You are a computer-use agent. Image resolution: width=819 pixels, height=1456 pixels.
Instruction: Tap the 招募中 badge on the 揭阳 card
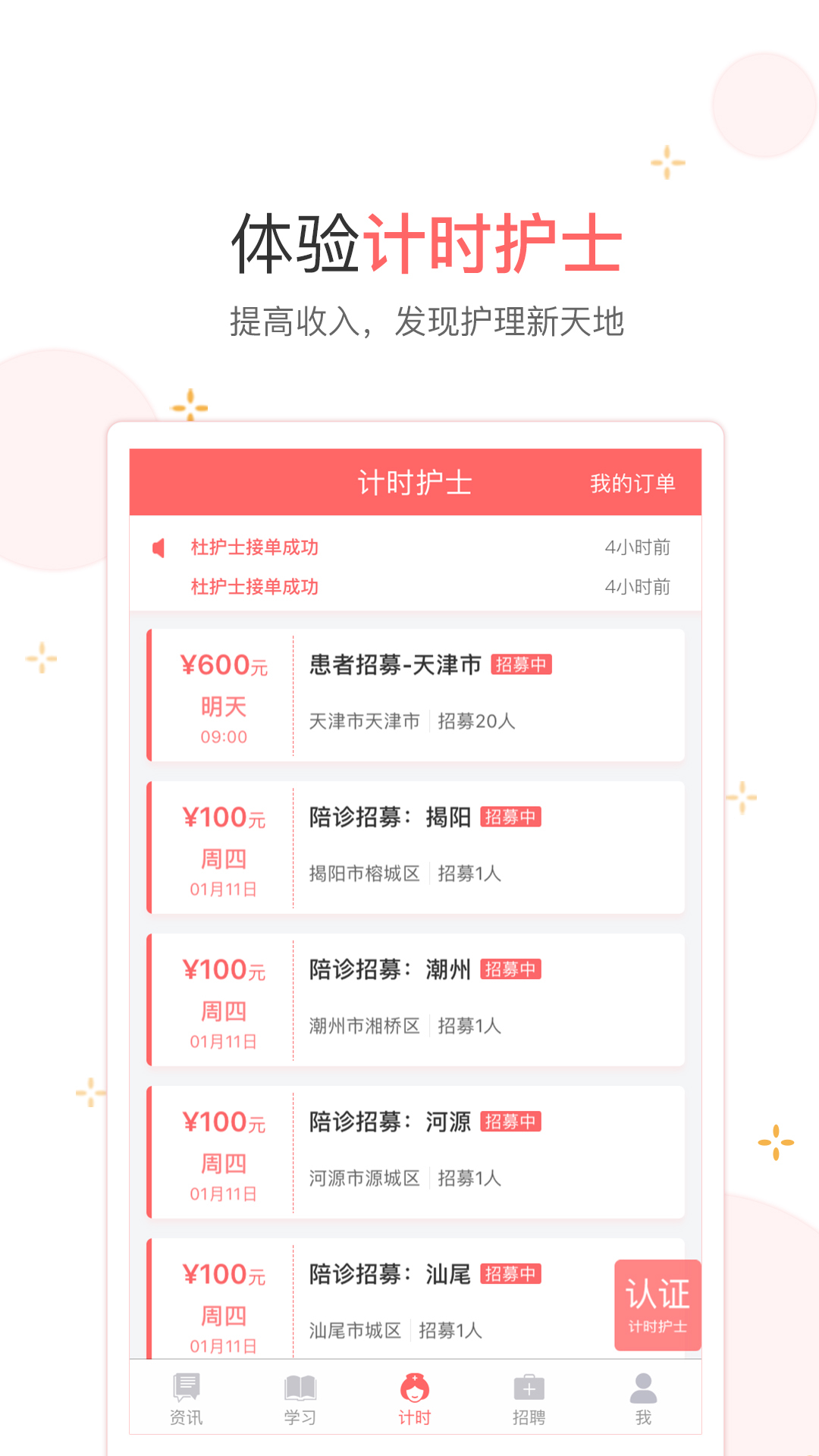tap(511, 817)
